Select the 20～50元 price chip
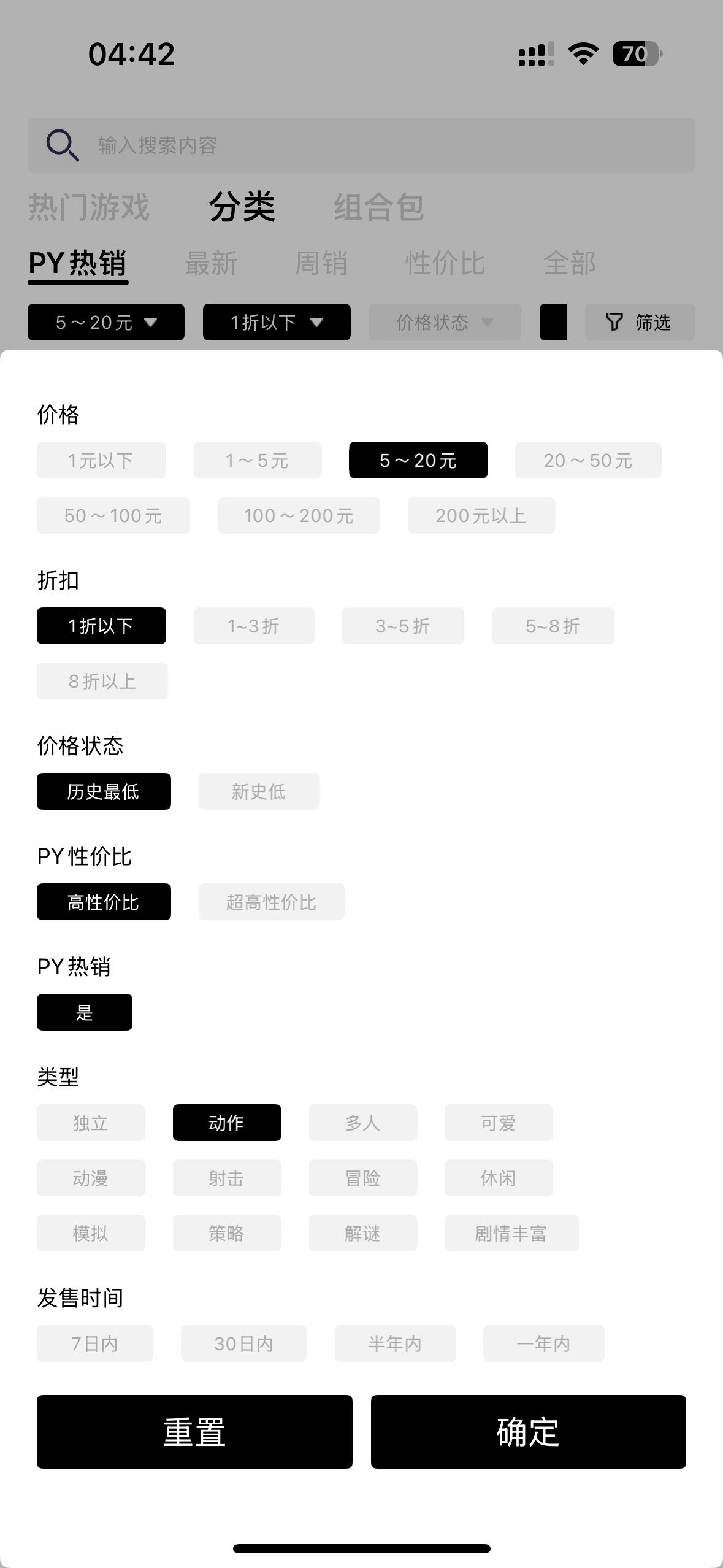Viewport: 723px width, 1568px height. coord(587,460)
